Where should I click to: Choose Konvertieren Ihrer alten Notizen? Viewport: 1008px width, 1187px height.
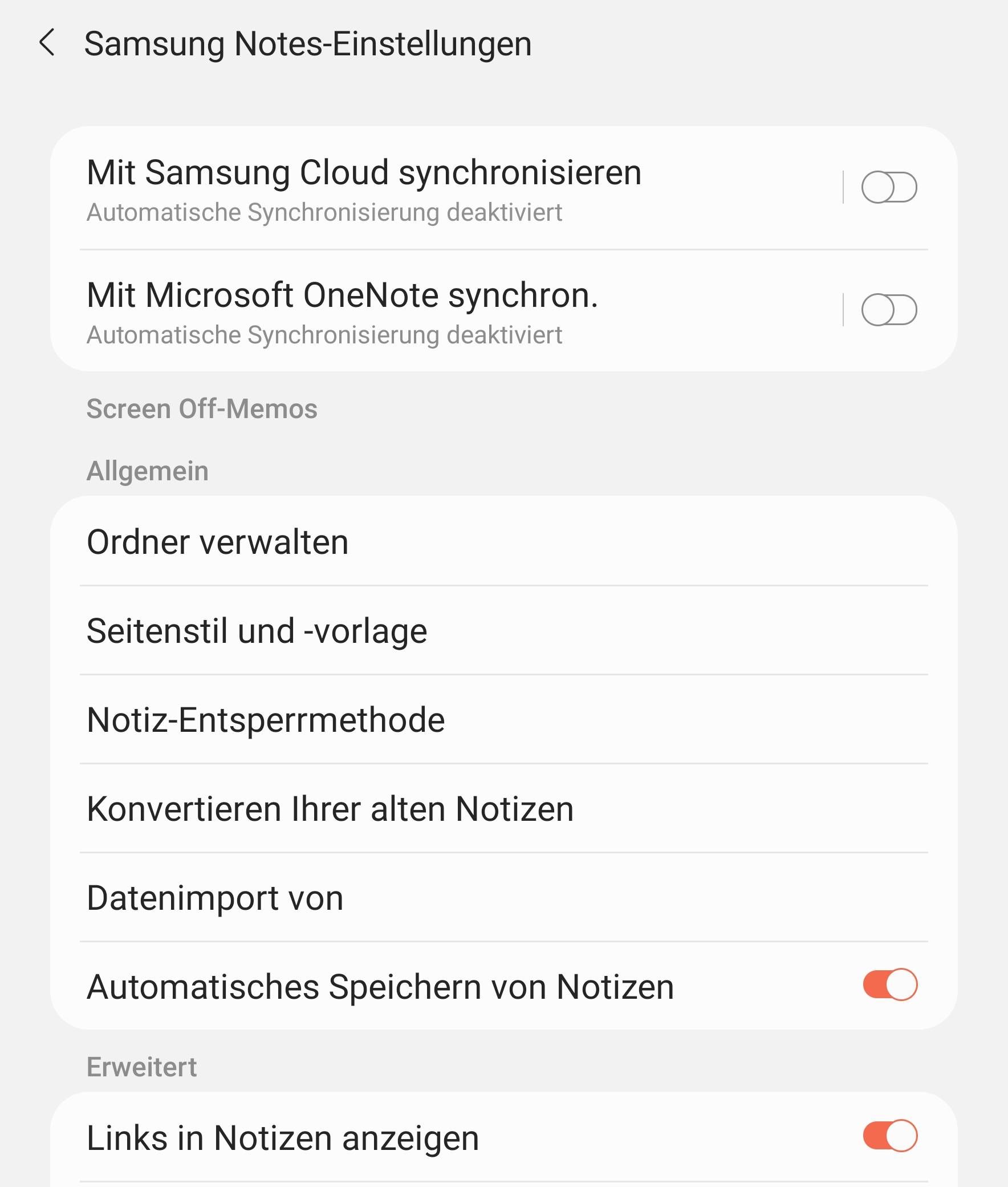pyautogui.click(x=331, y=808)
